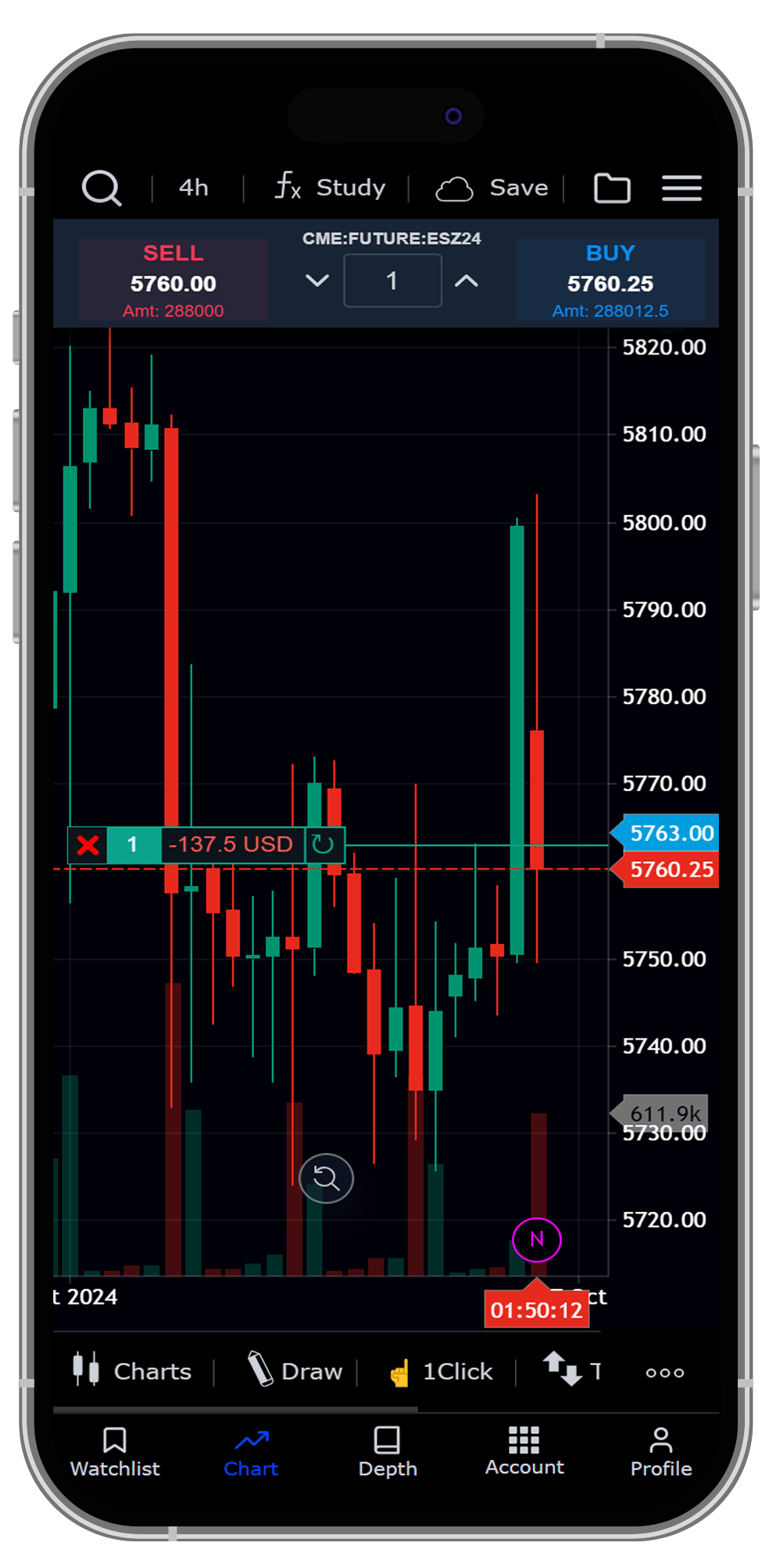Open the folder icon
The height and width of the screenshot is (1568, 784).
[612, 188]
